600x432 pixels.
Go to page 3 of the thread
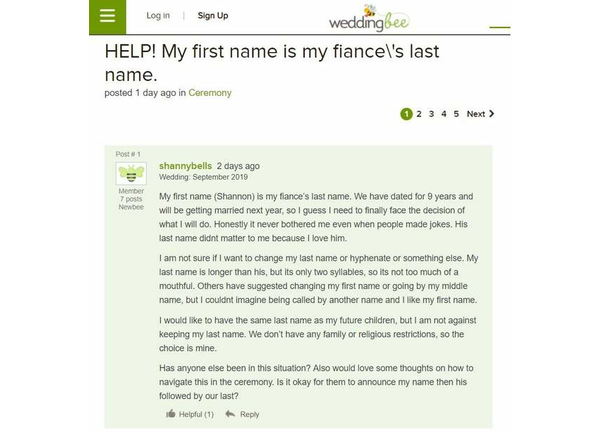coord(431,114)
